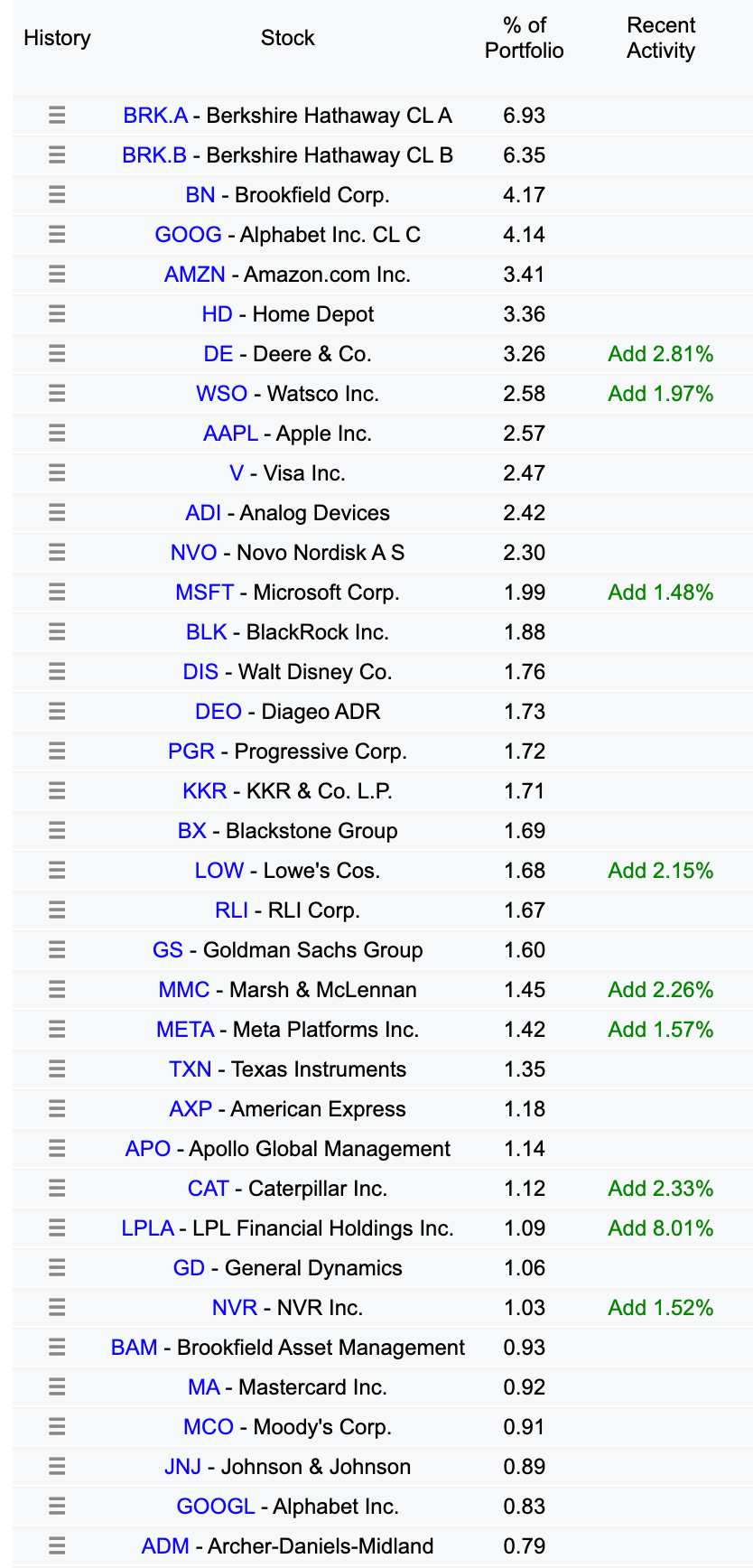Open the AAPL ticker link
Image resolution: width=753 pixels, height=1568 pixels.
pos(230,434)
